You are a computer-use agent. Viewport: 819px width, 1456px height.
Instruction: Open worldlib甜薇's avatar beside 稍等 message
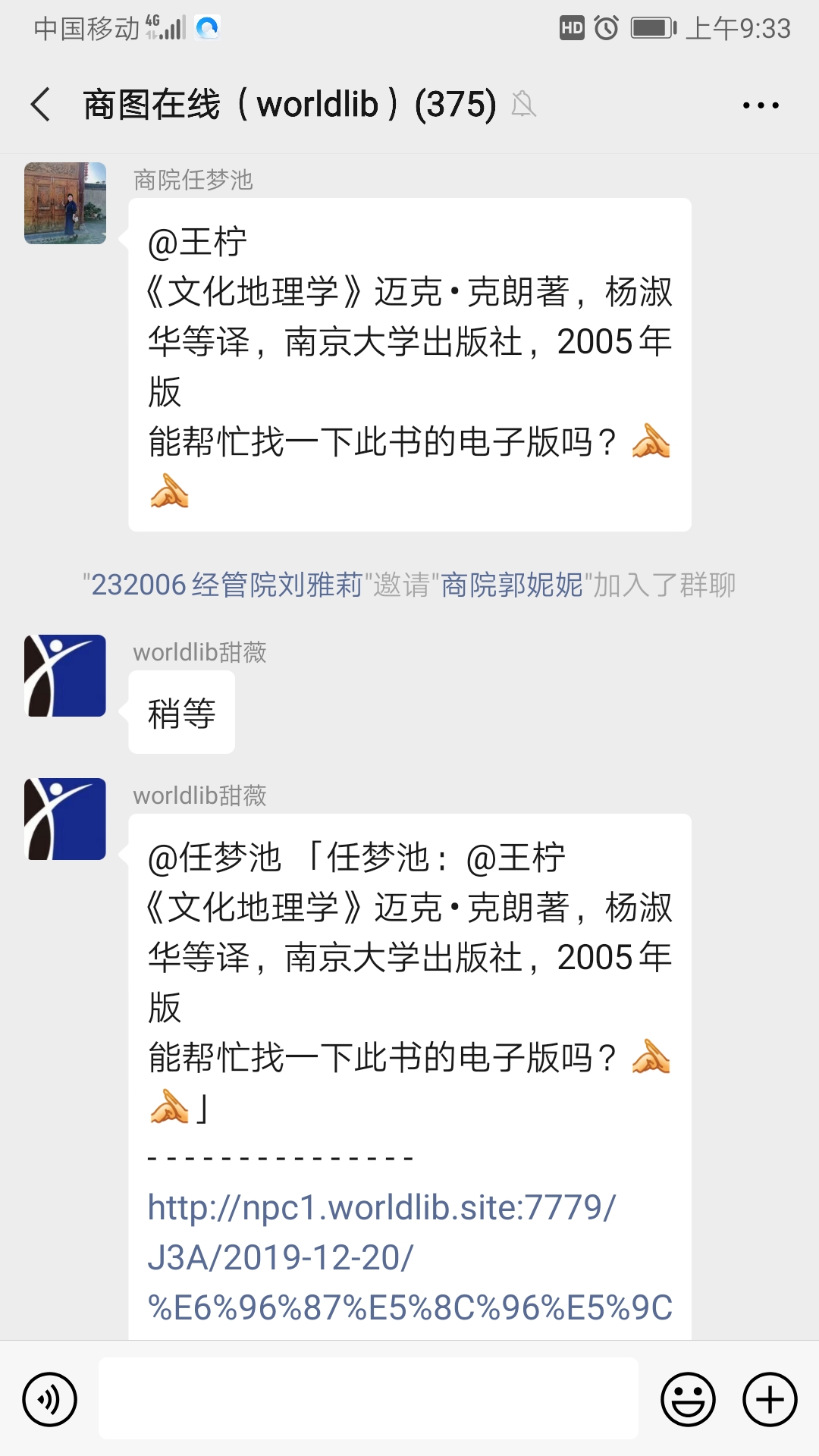coord(65,676)
